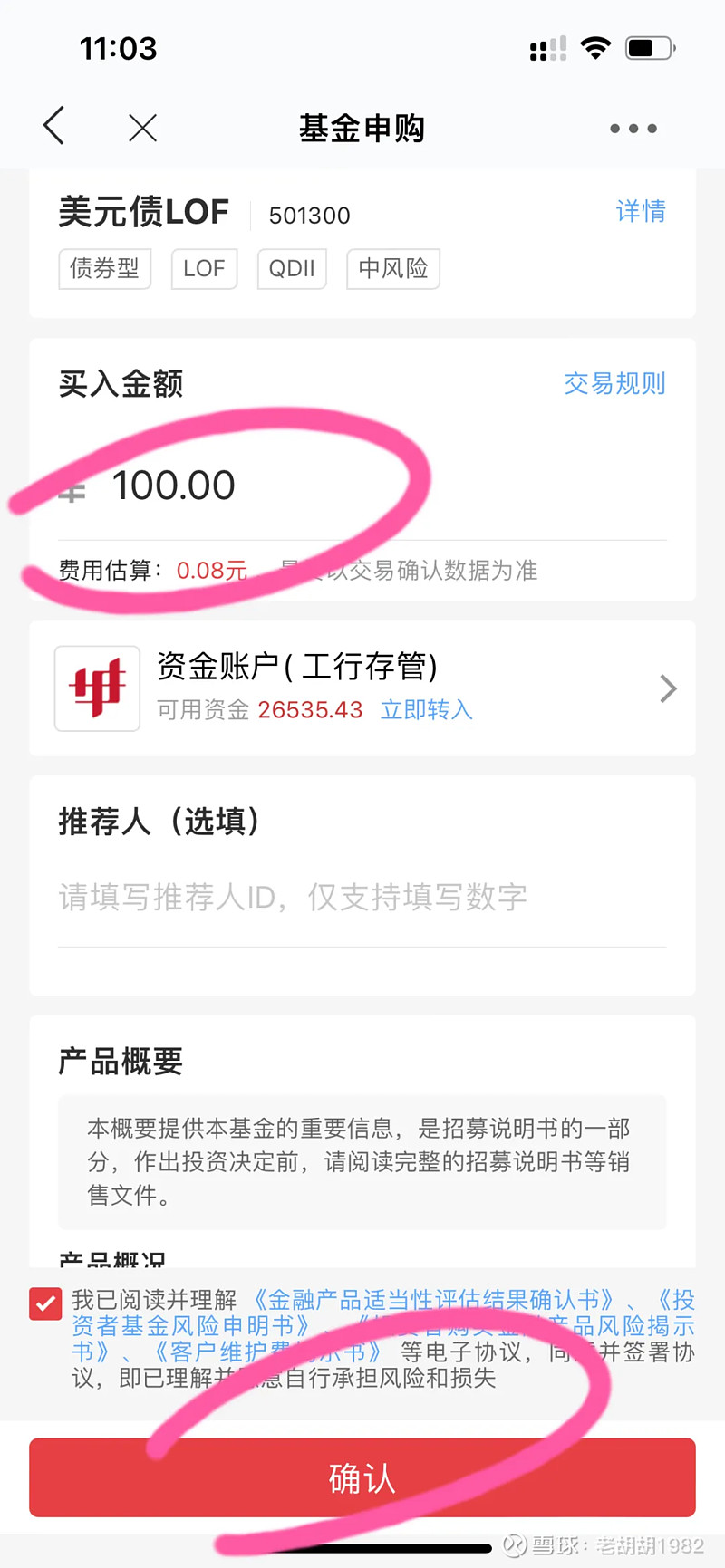The image size is (725, 1568).
Task: Uncheck the agreement checkbox
Action: click(x=45, y=1303)
